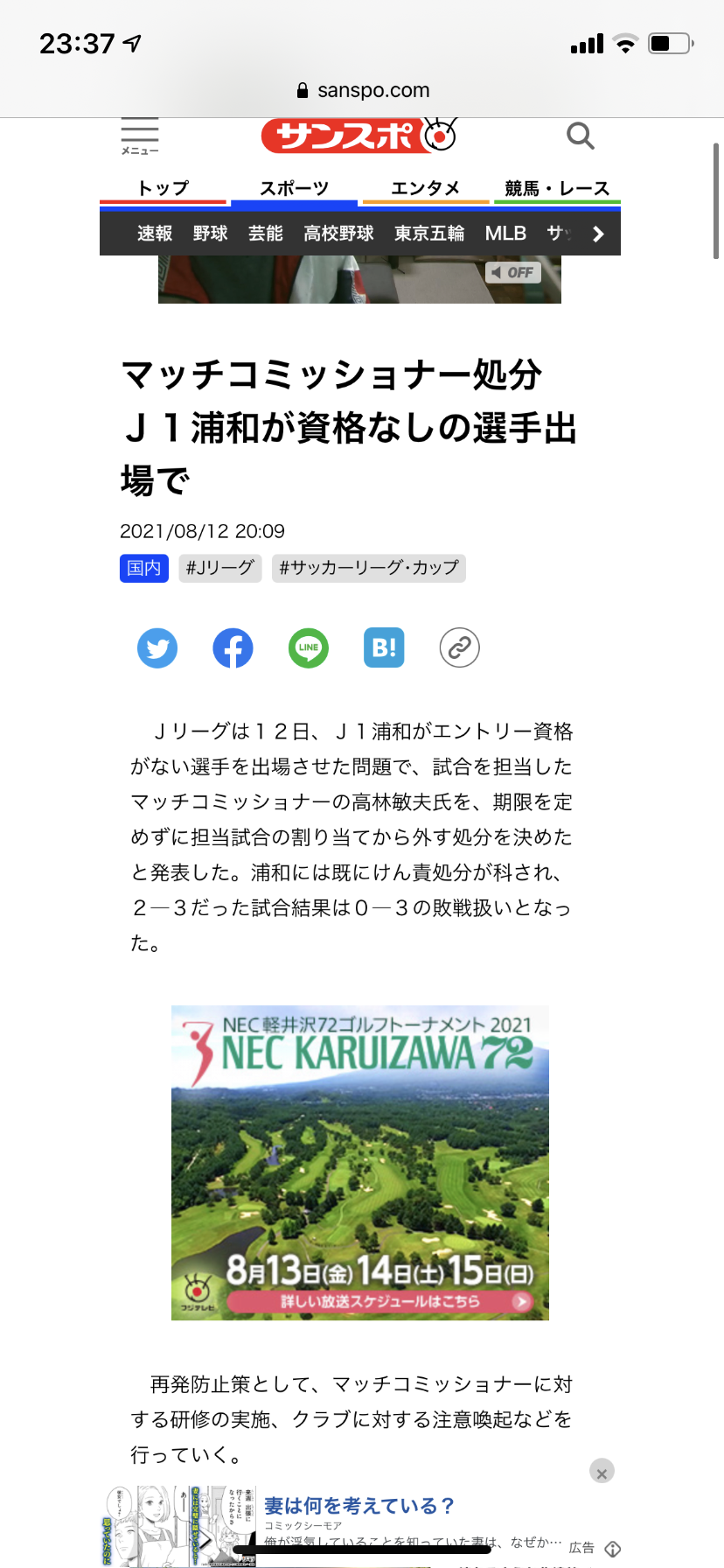Open site search magnifier

pyautogui.click(x=580, y=136)
